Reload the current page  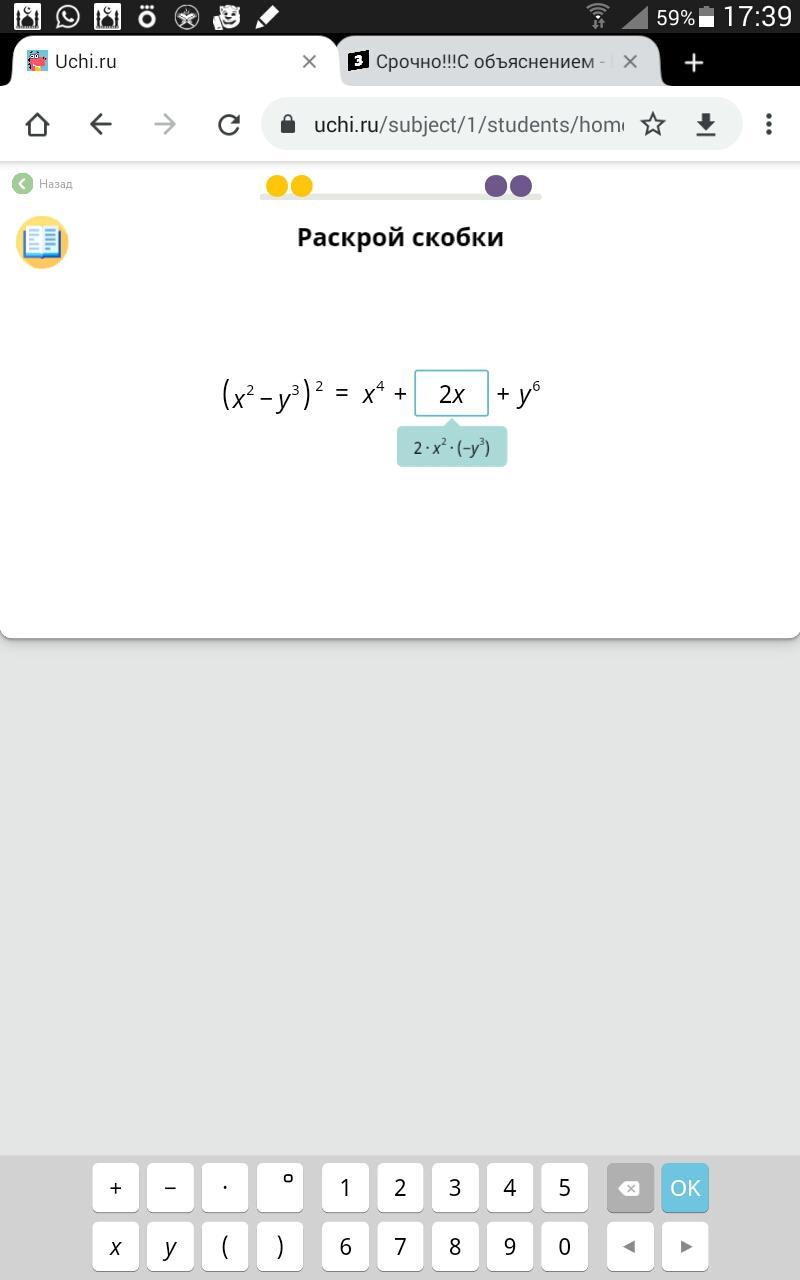229,124
